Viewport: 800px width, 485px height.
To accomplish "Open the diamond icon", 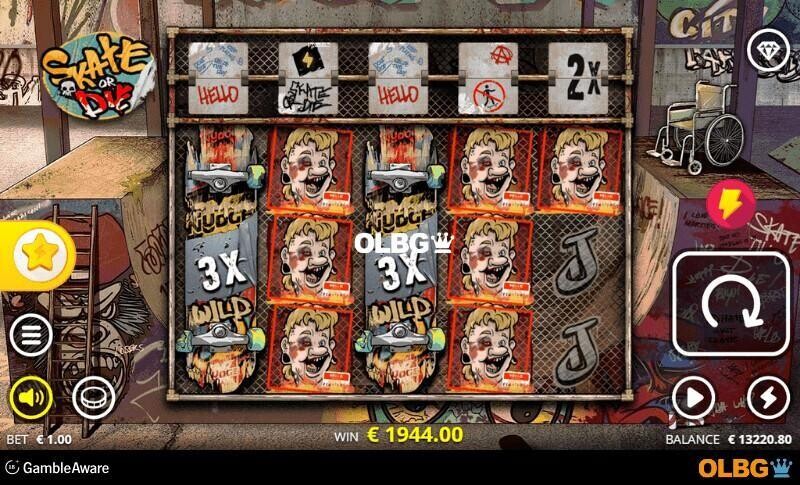I will (769, 50).
